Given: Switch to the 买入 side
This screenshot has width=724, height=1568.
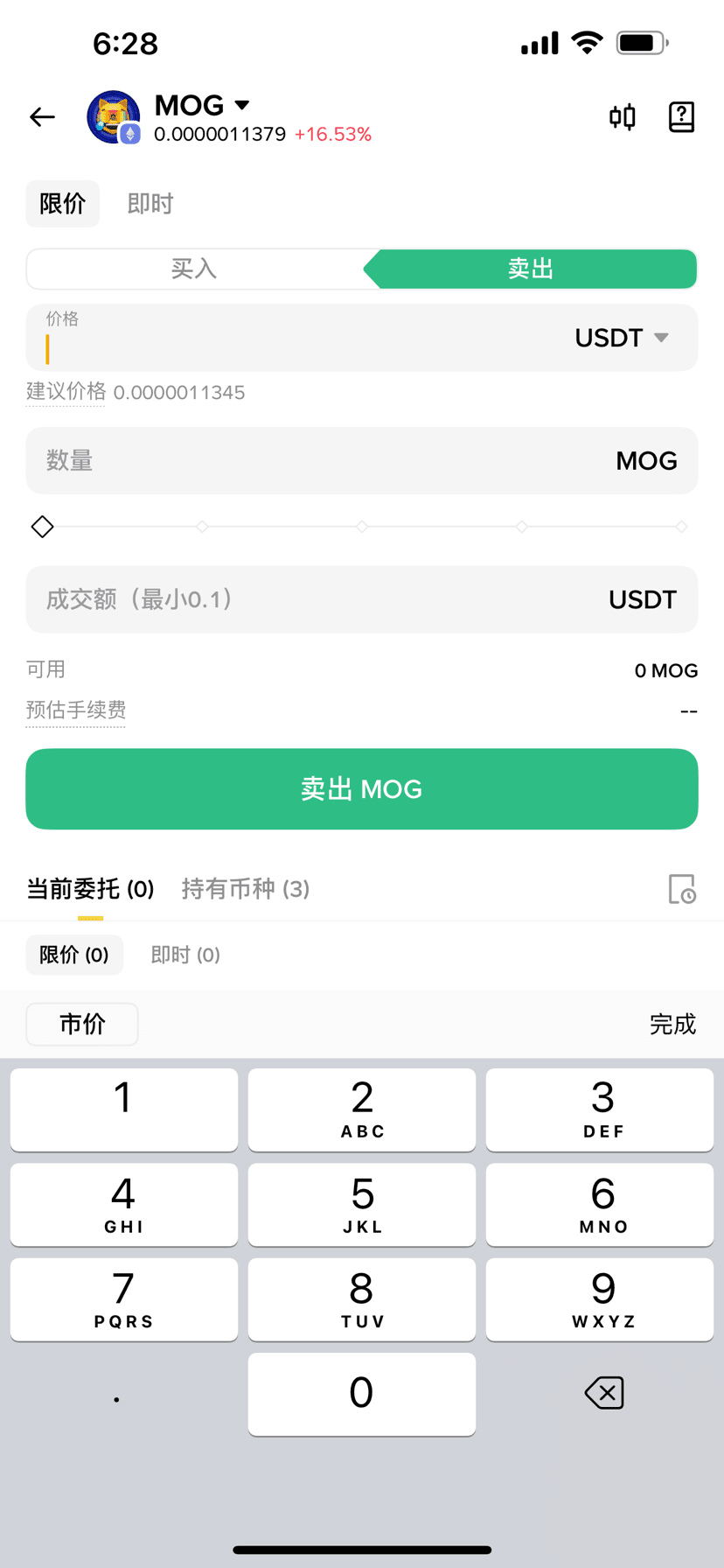Looking at the screenshot, I should (x=194, y=269).
